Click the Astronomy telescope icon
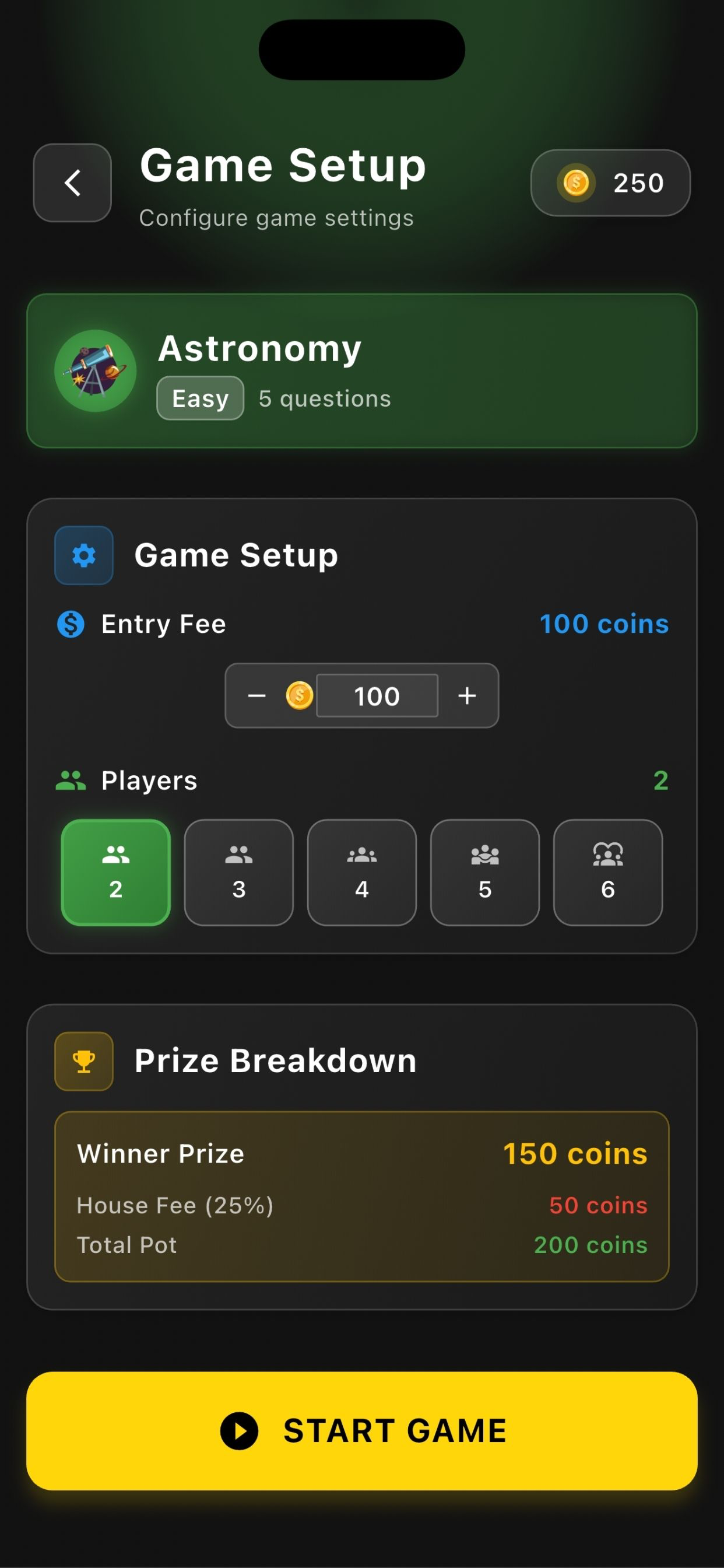This screenshot has height=1568, width=724. [x=94, y=372]
